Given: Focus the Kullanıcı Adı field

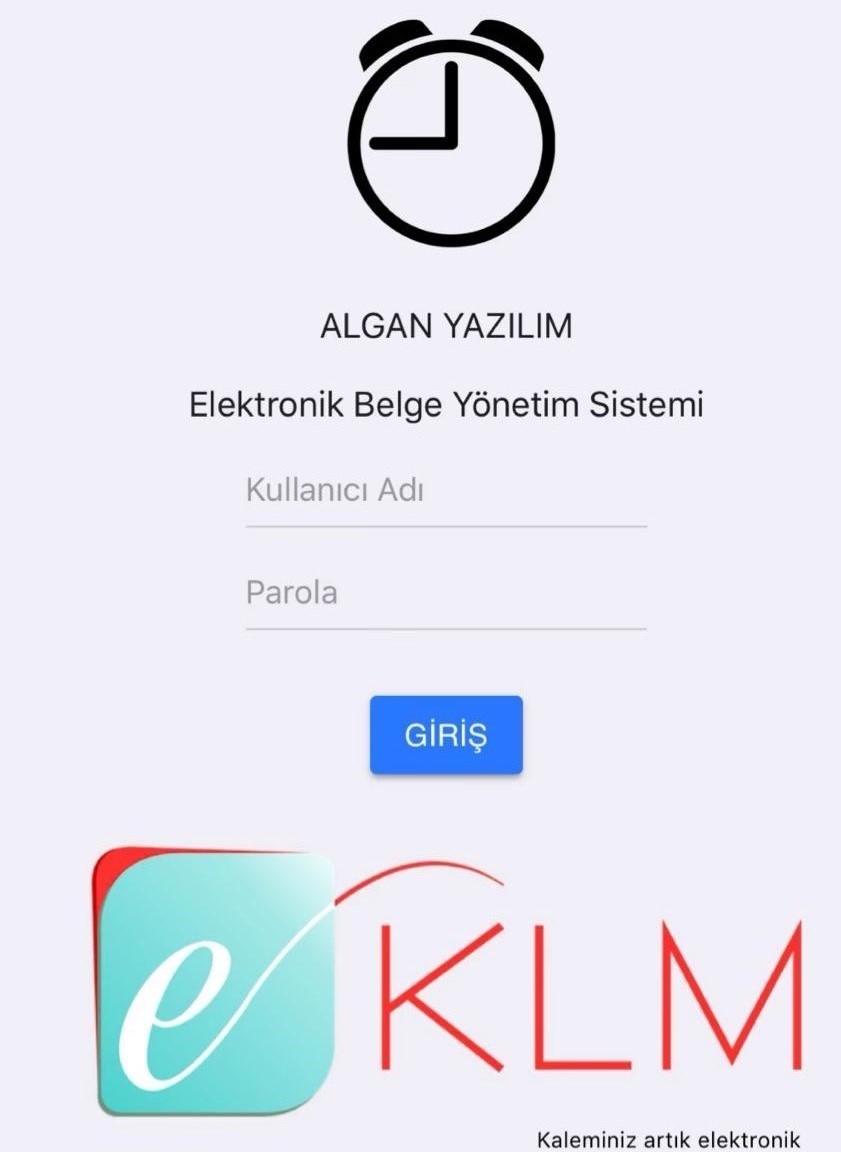Looking at the screenshot, I should (x=445, y=492).
